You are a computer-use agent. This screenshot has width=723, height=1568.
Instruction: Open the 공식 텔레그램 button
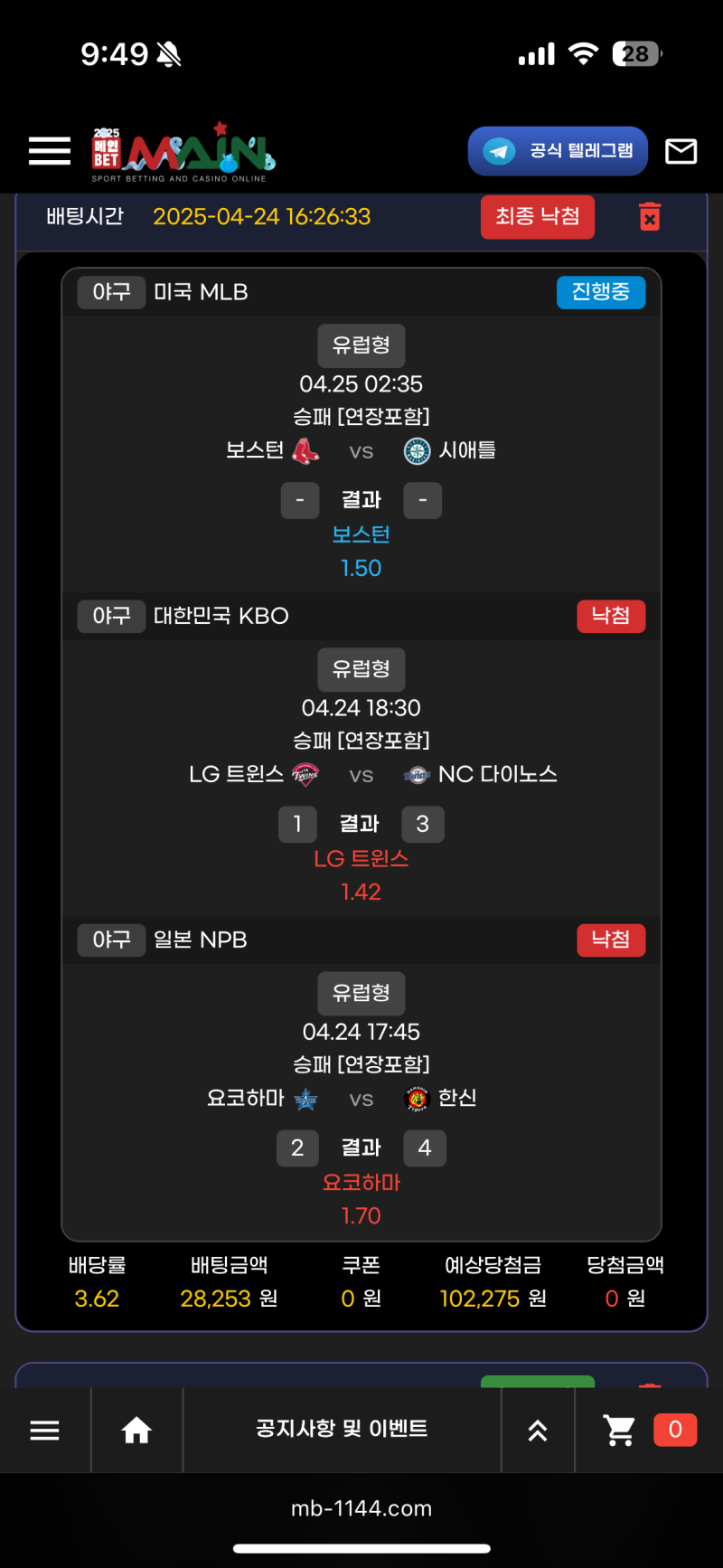point(558,151)
